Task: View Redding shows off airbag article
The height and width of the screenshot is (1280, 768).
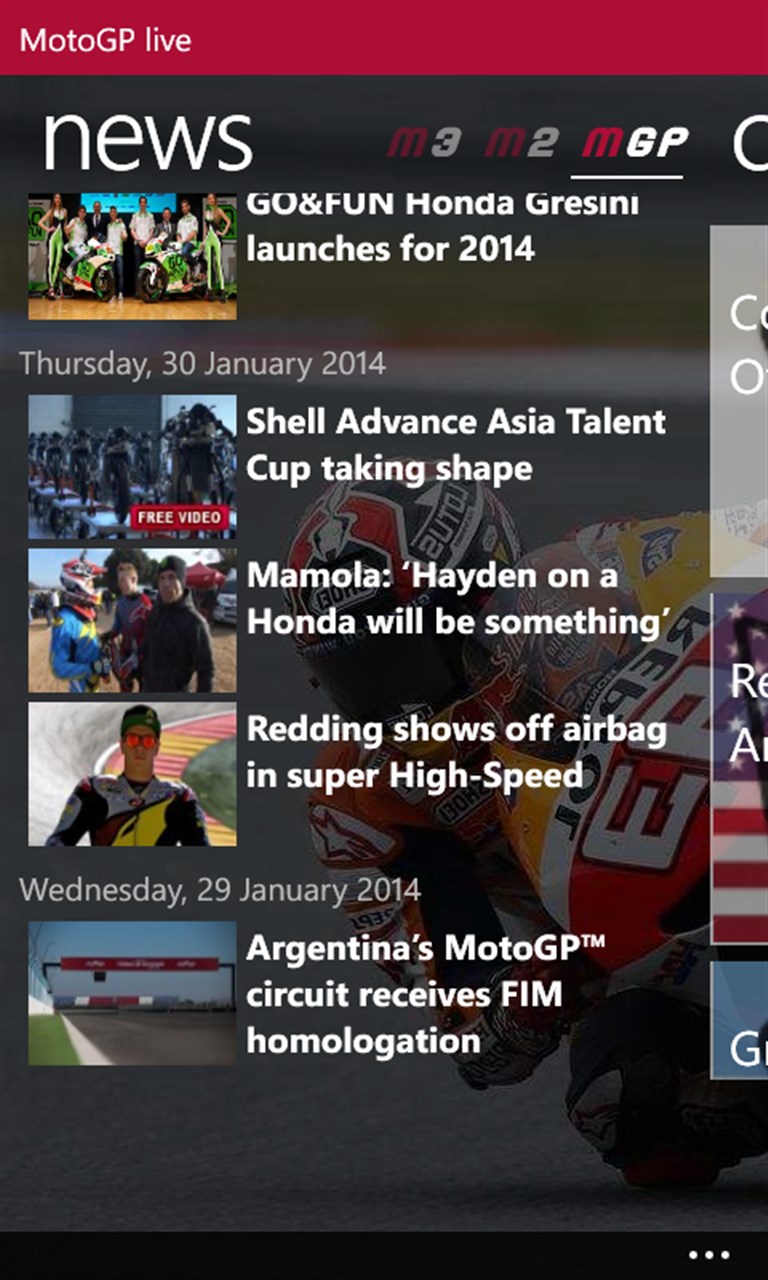Action: coord(456,752)
